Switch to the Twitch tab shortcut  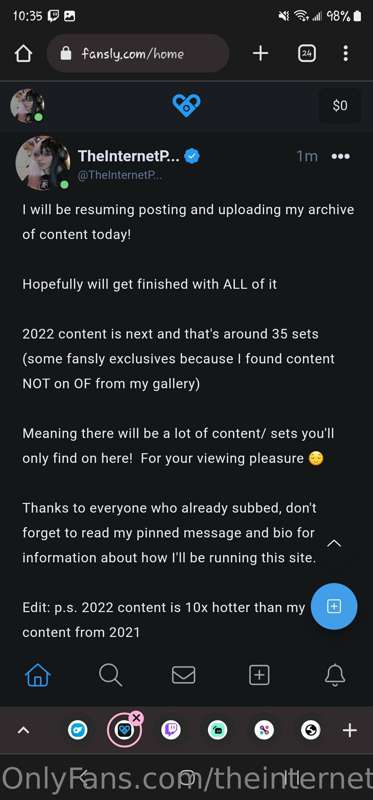170,731
